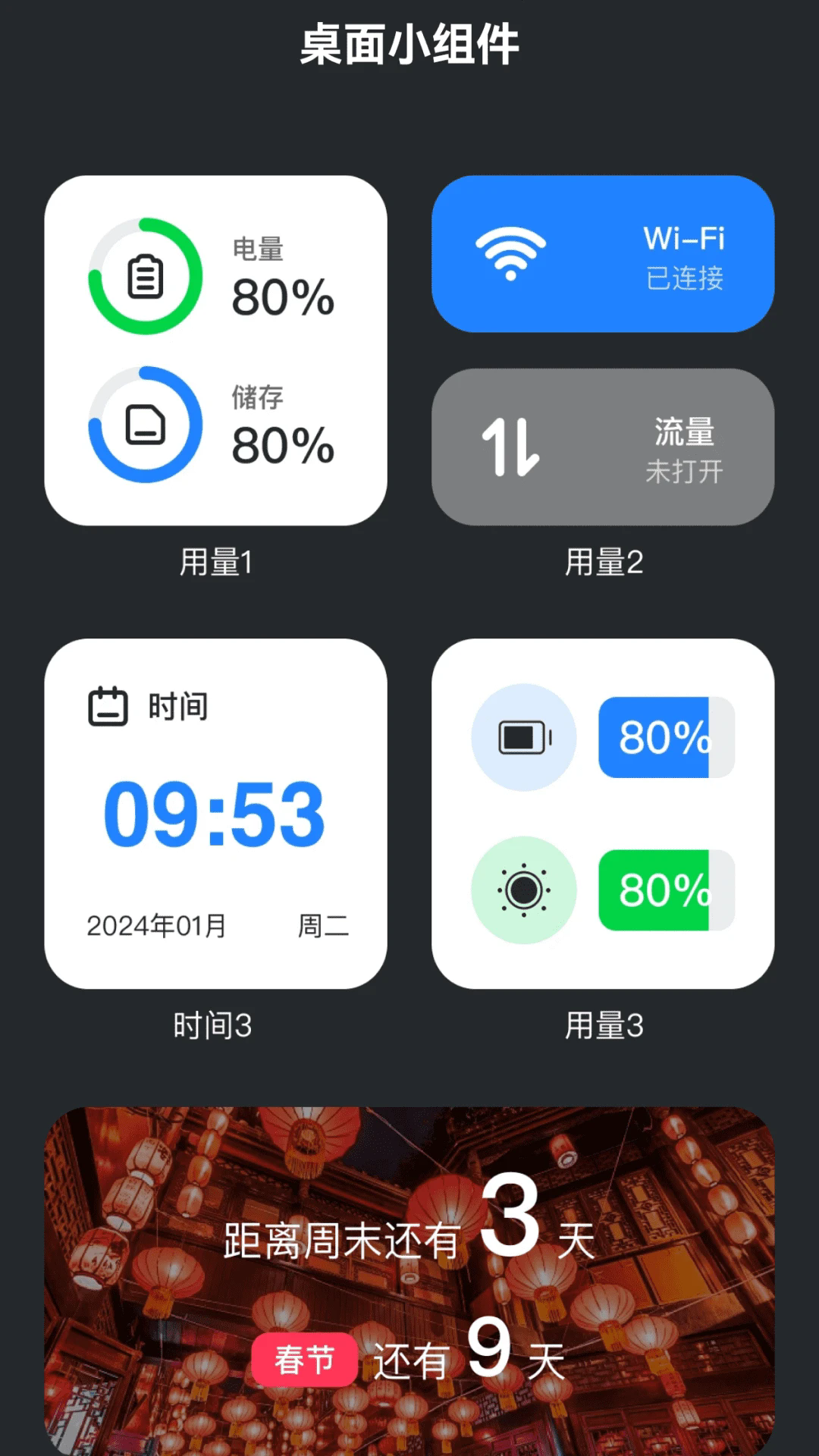Select the 春节 countdown lantern widget
This screenshot has height=1456, width=819.
click(x=409, y=1282)
